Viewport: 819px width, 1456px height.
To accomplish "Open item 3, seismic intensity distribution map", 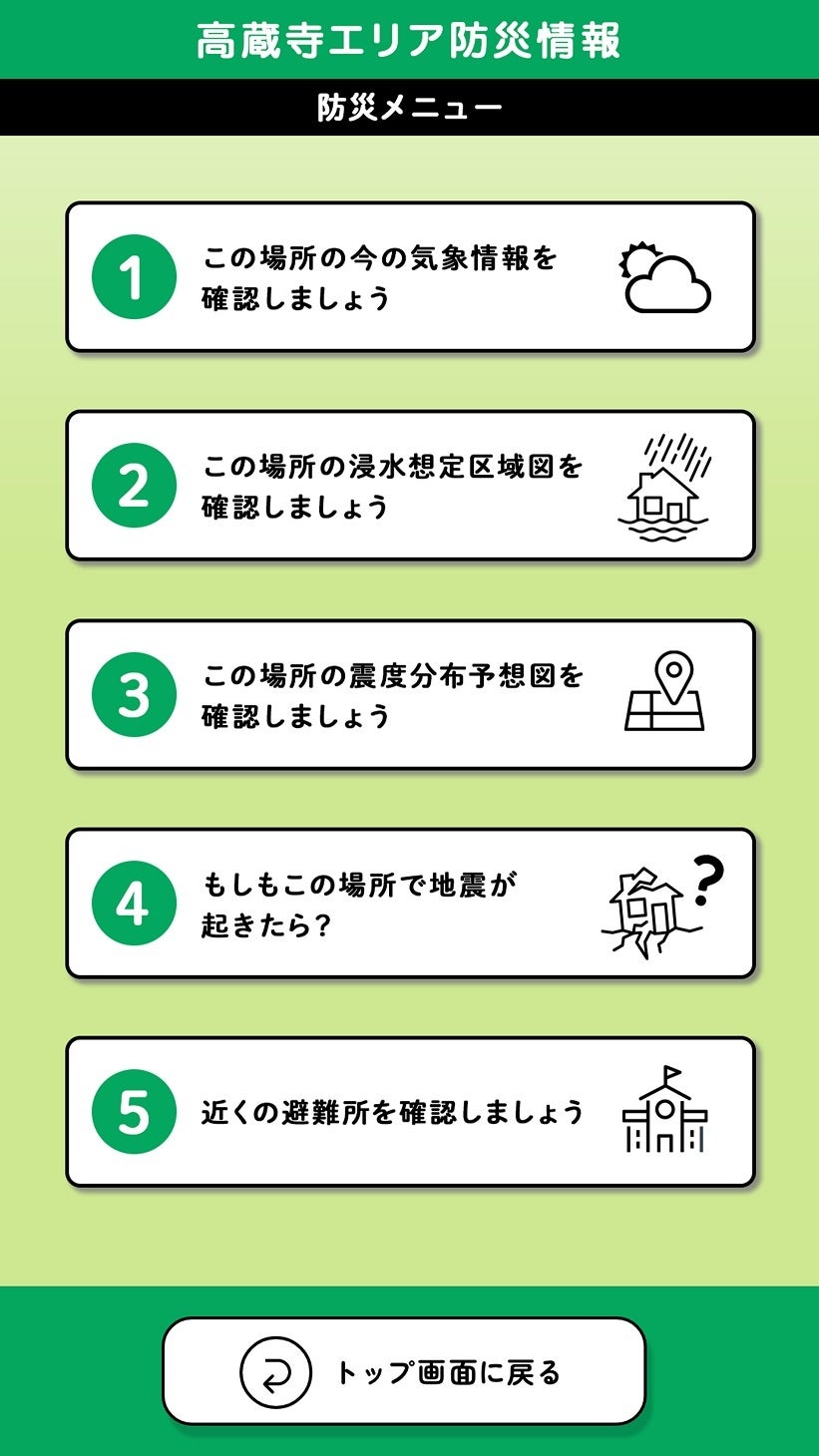I will (x=409, y=695).
